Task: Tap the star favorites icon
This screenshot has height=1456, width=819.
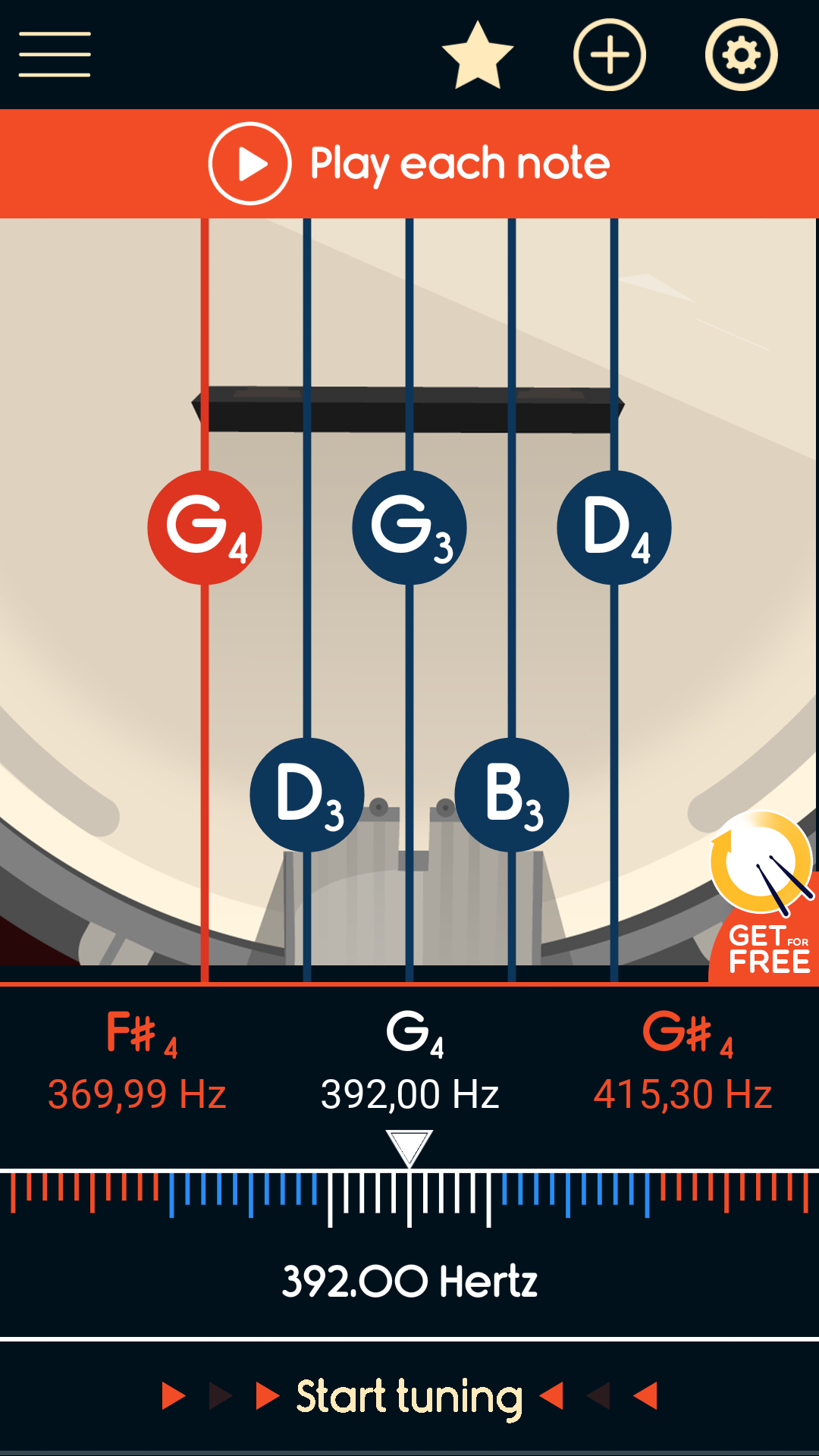Action: tap(478, 55)
